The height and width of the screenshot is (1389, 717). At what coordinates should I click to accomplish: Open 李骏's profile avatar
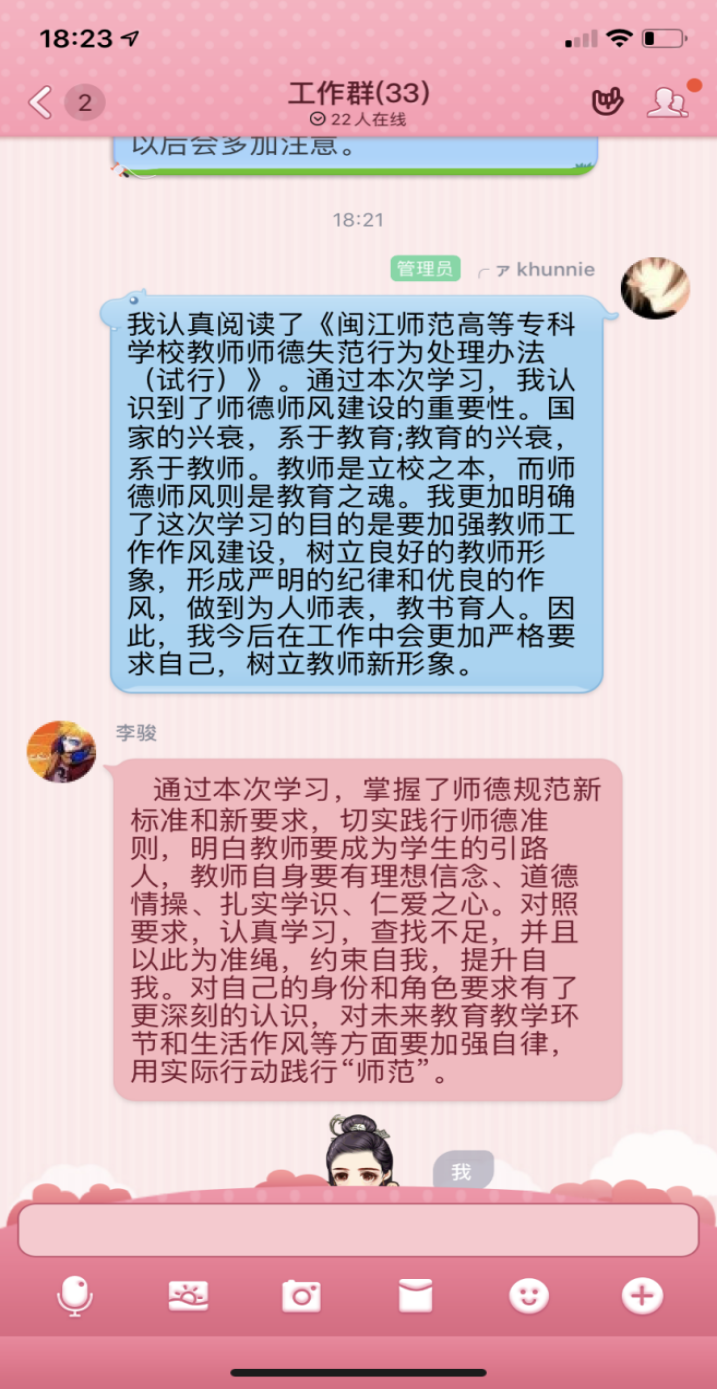(61, 750)
